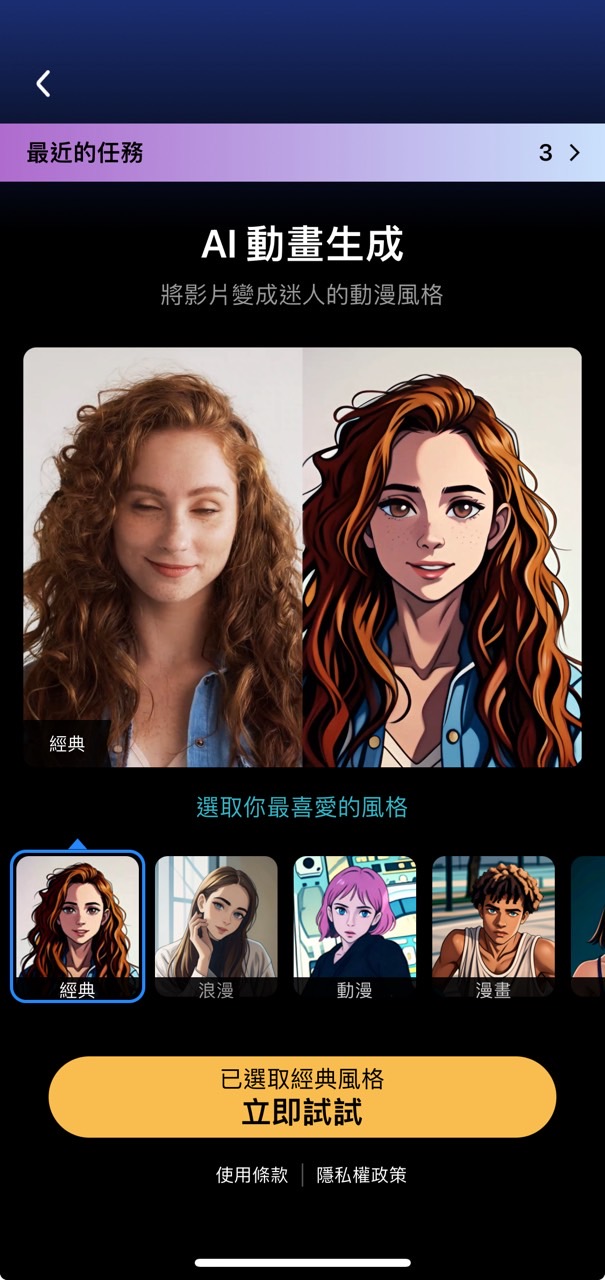The height and width of the screenshot is (1280, 605).
Task: Pick the 動漫 style thumbnail
Action: tap(354, 925)
